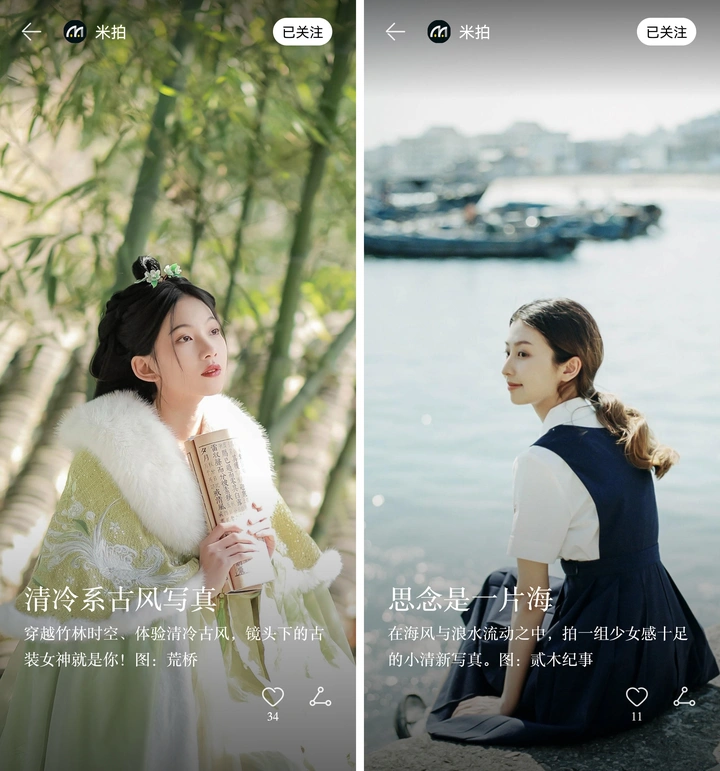Image resolution: width=720 pixels, height=771 pixels.
Task: Go back from the 清冷系古风写真 post
Action: pyautogui.click(x=32, y=32)
